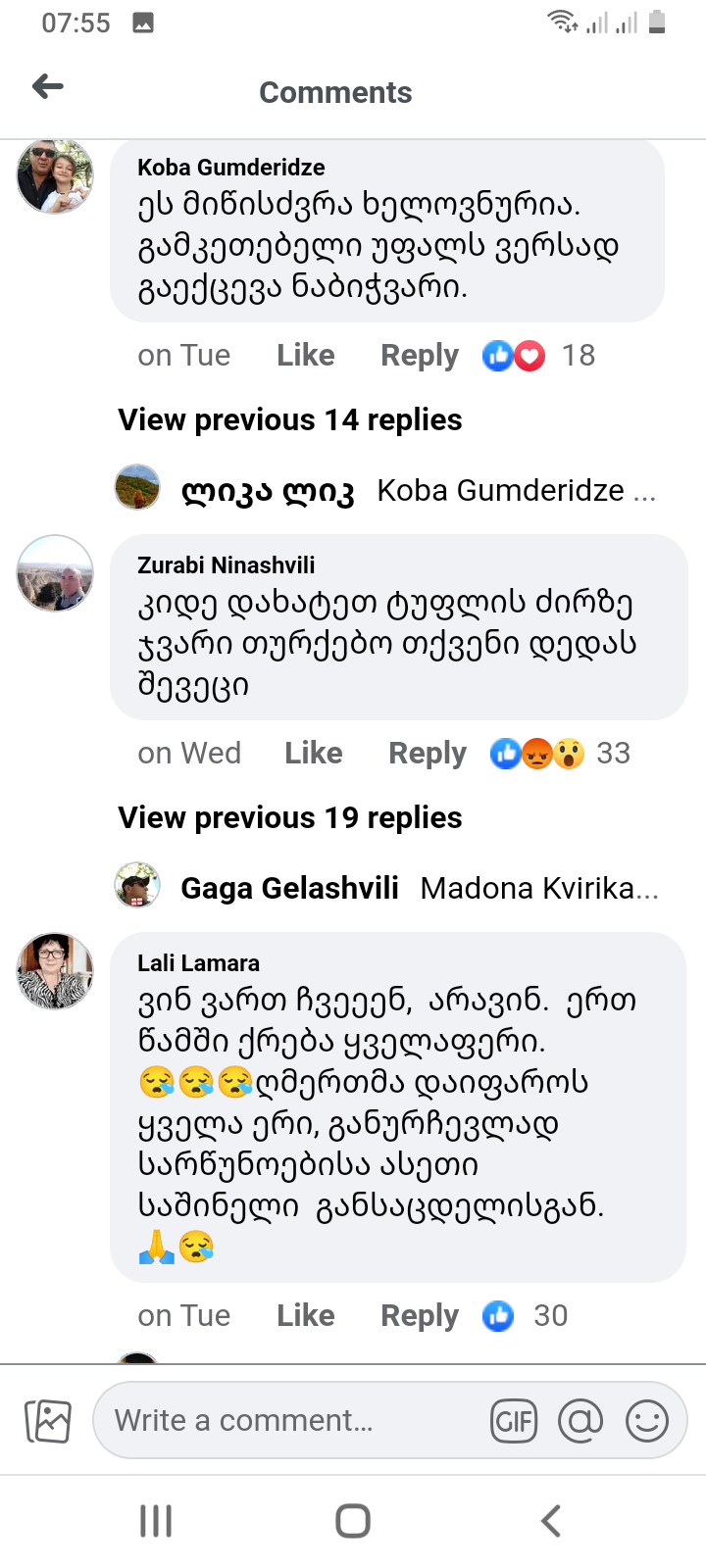Open Koba Gumderidze's profile name

tap(230, 168)
